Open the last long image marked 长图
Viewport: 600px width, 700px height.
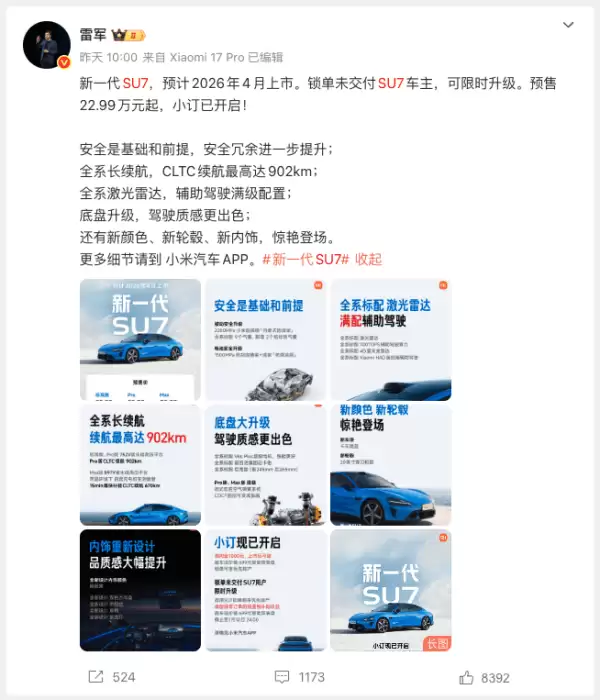point(390,591)
